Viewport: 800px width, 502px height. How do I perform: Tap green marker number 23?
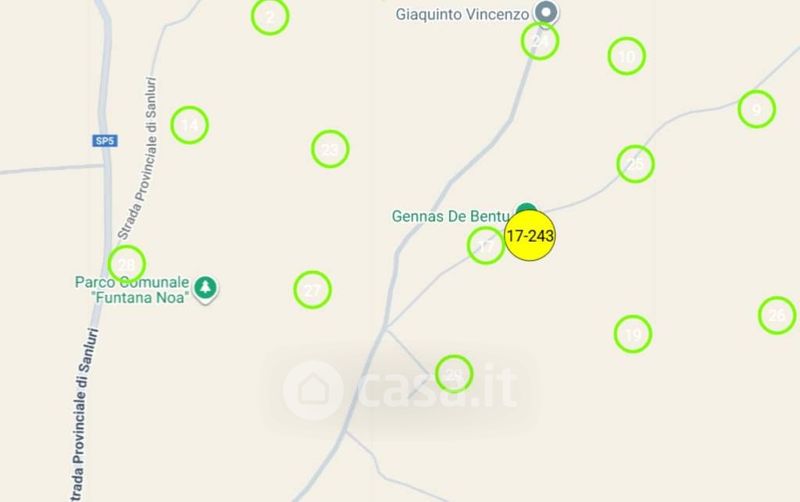[330, 149]
